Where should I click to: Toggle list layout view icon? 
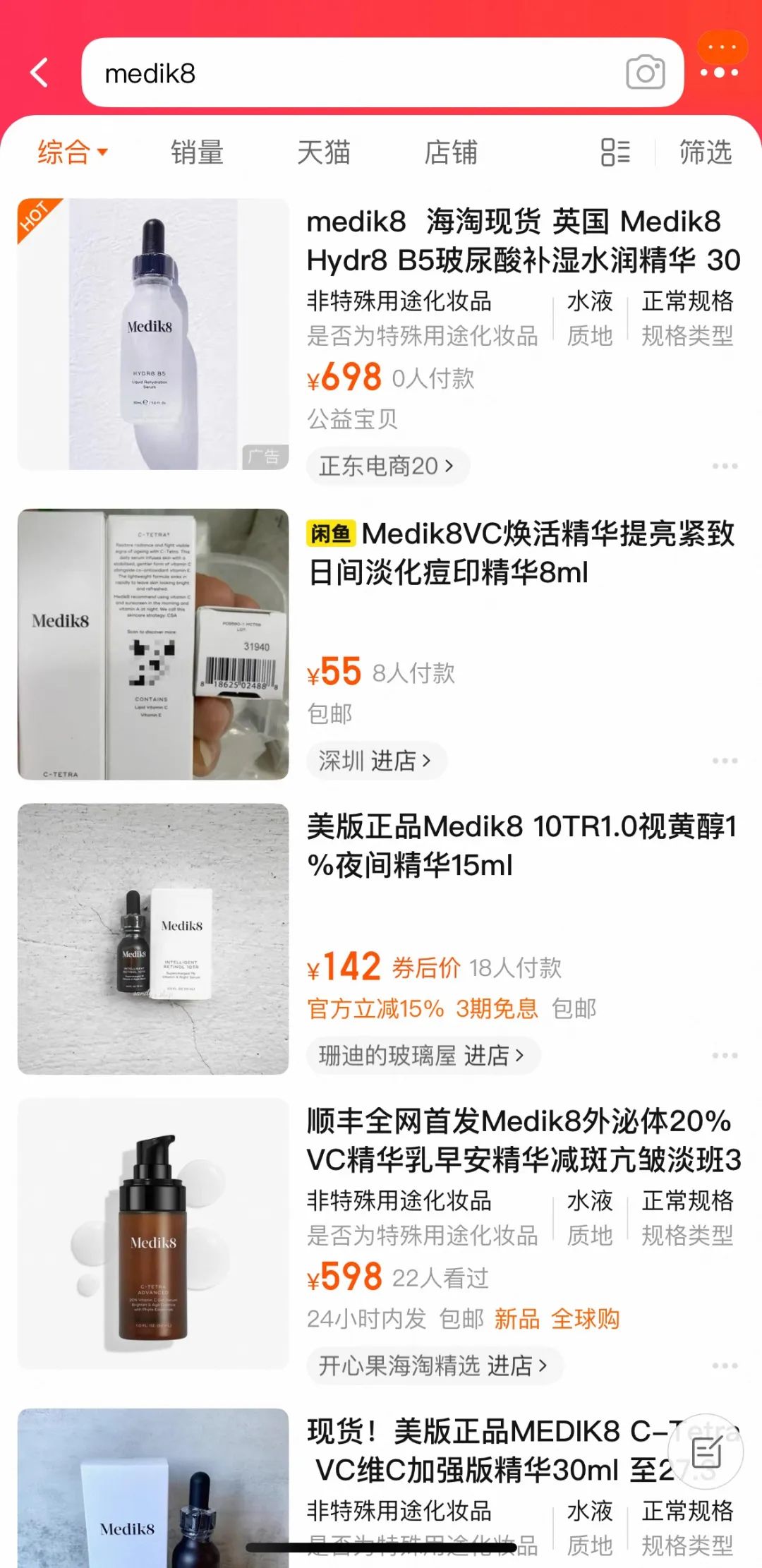pos(615,152)
